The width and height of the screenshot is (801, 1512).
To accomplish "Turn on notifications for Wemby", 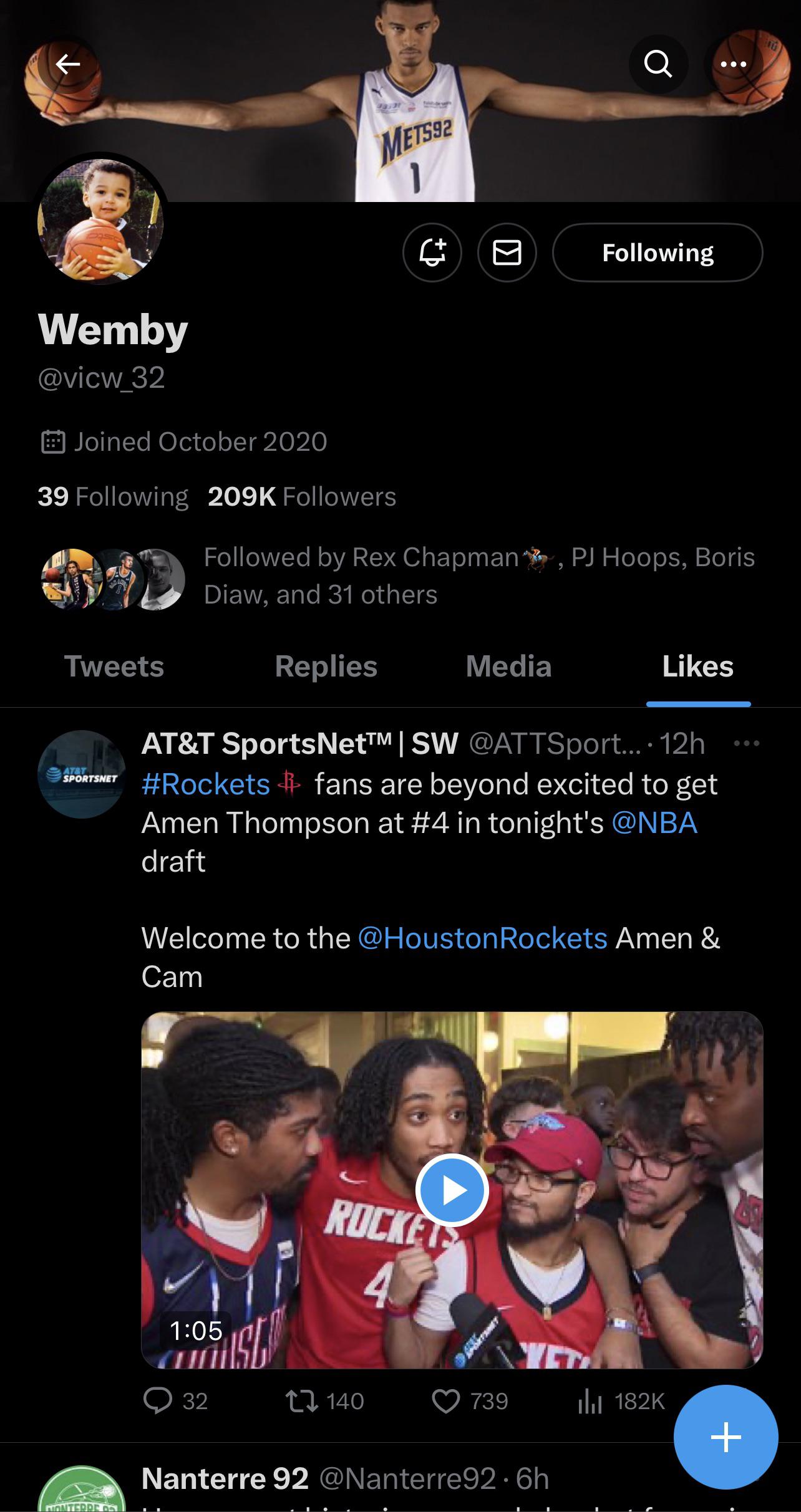I will 432,253.
